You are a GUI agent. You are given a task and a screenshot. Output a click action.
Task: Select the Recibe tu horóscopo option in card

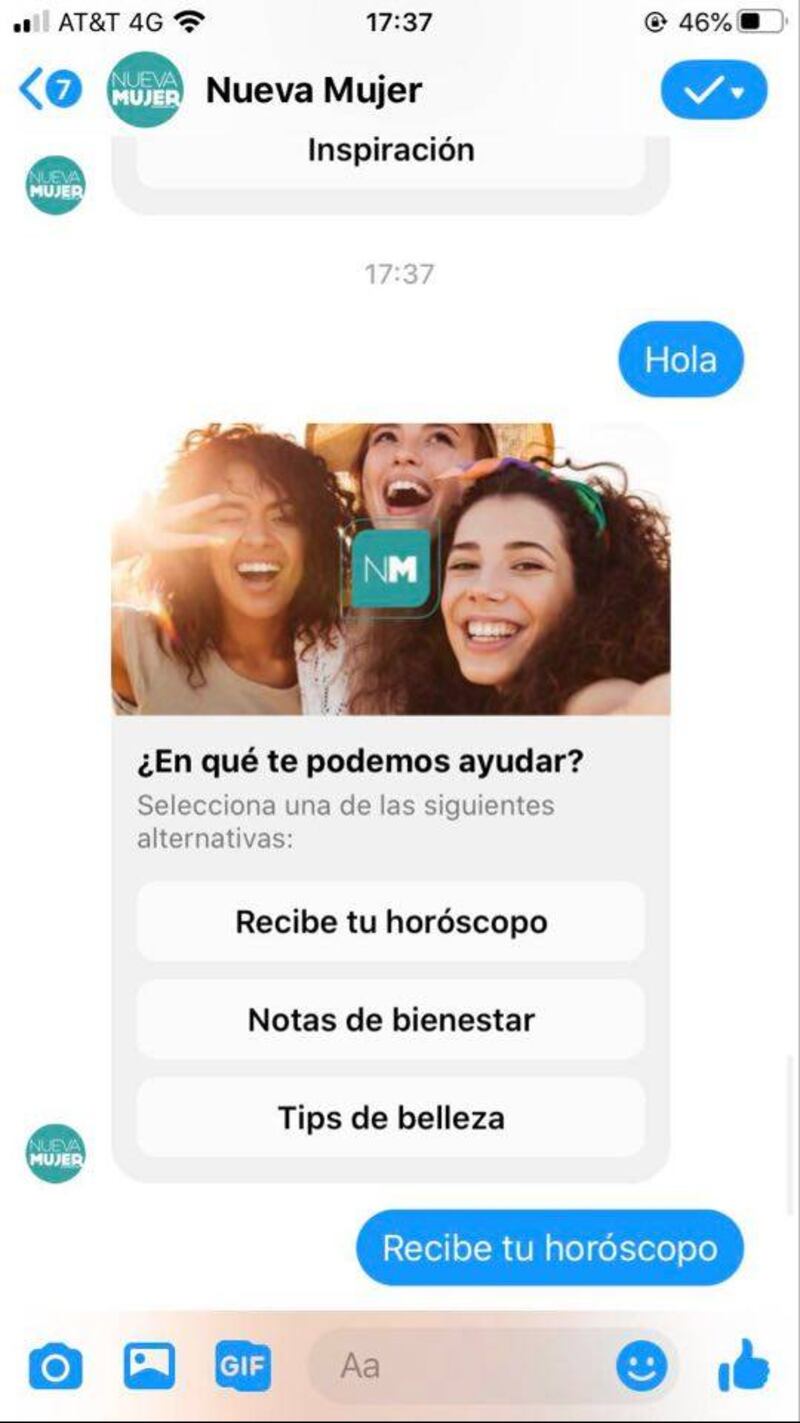pos(391,921)
